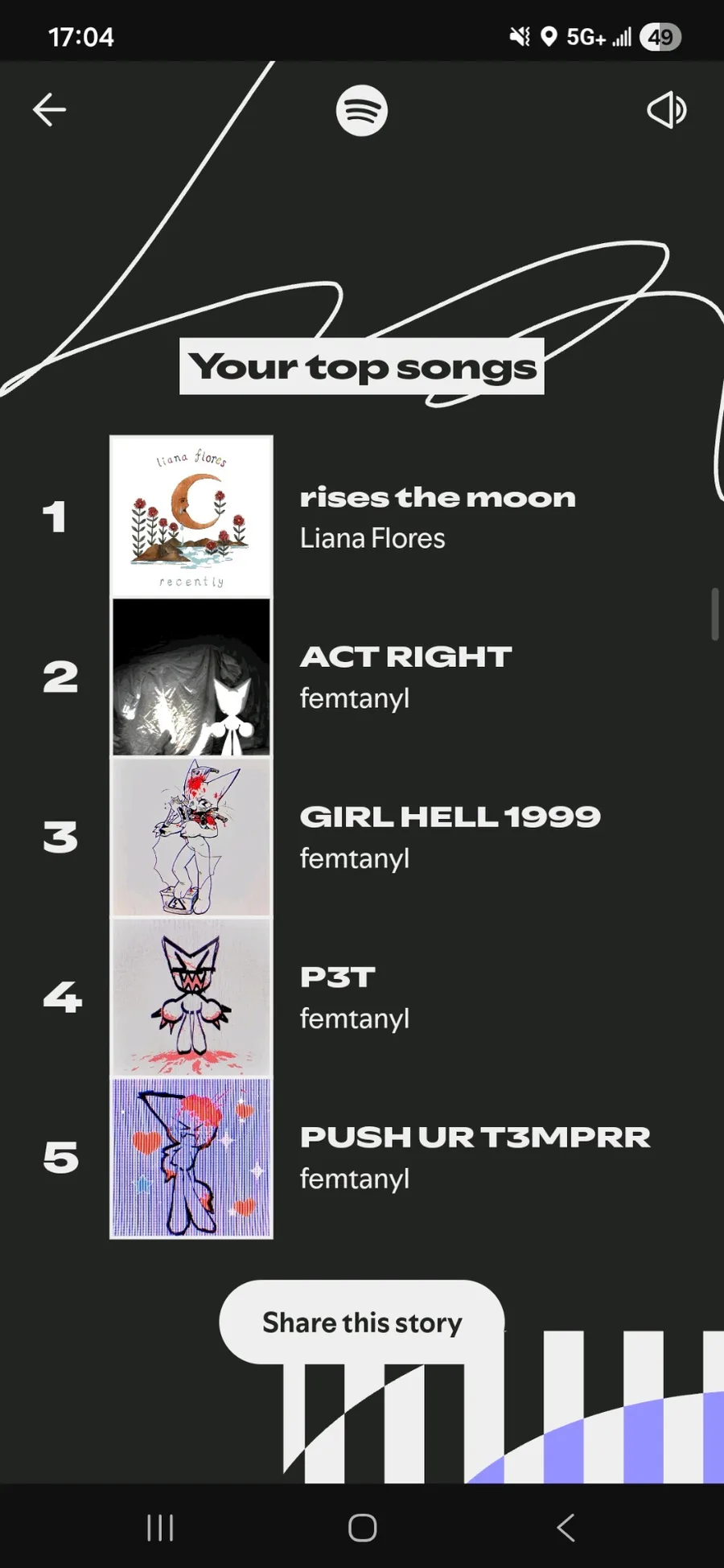This screenshot has height=1568, width=724.
Task: Tap the back arrow to exit the story
Action: click(49, 110)
